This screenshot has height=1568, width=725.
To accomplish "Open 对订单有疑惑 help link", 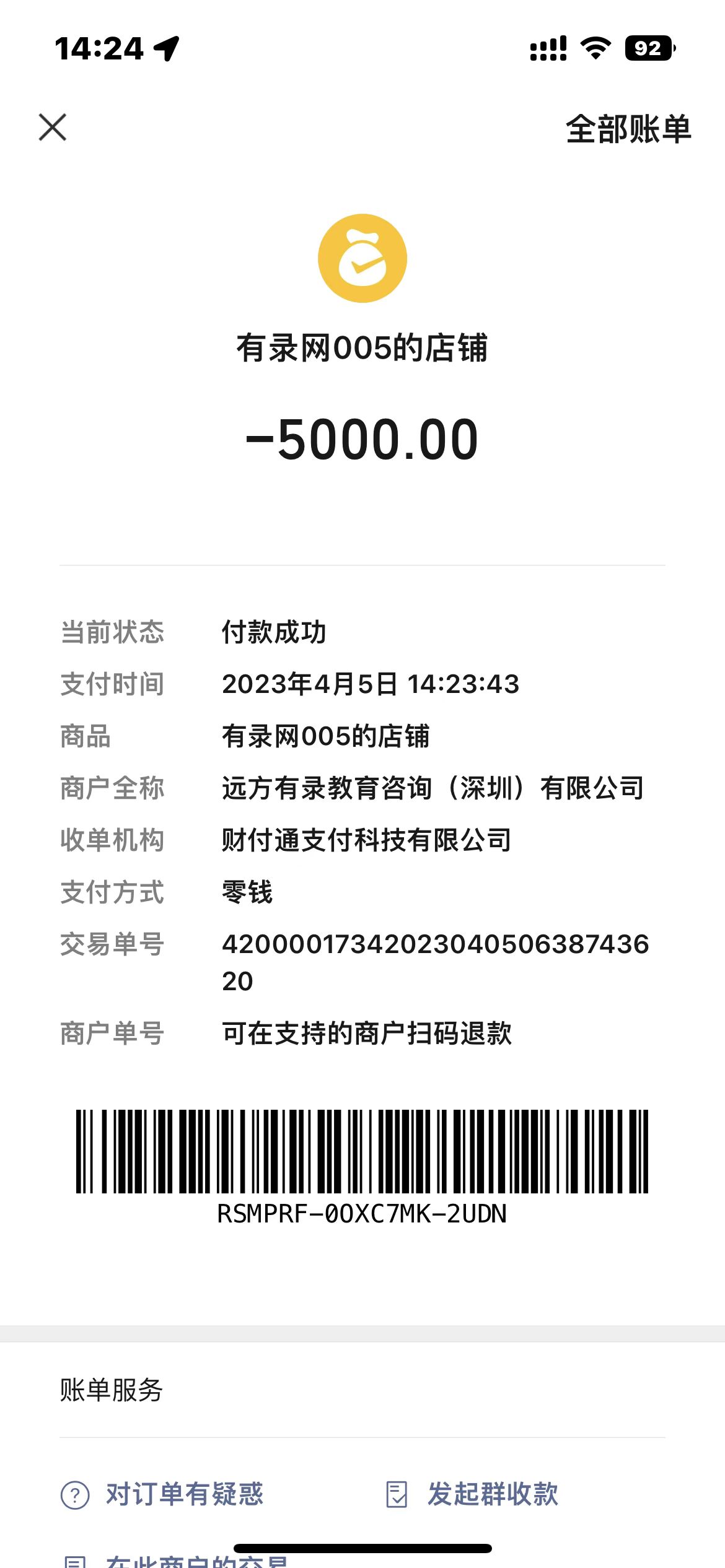I will tap(184, 1494).
